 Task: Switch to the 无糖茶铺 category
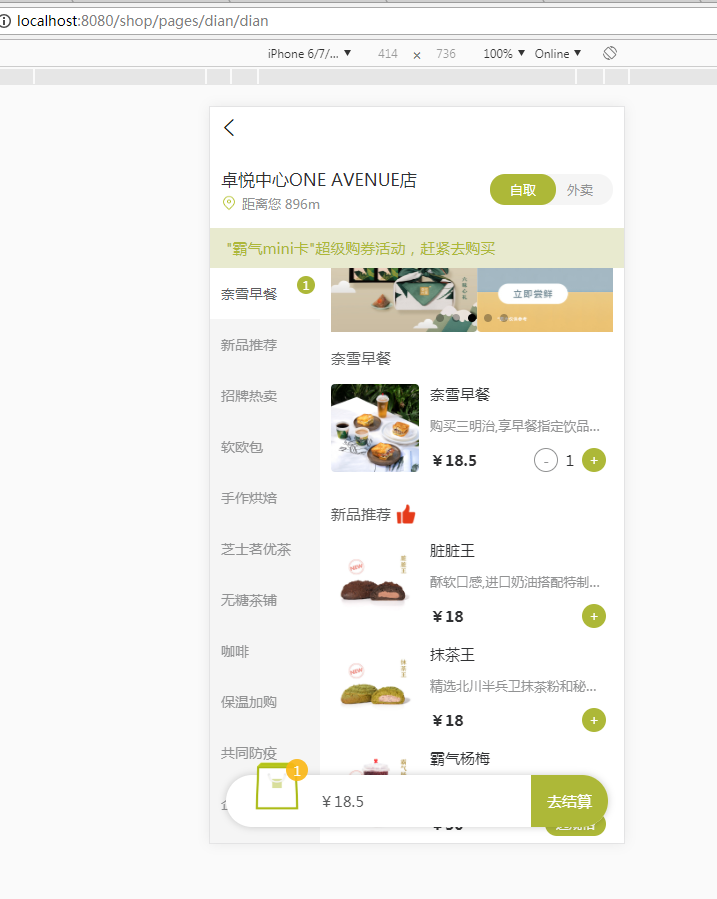coord(249,600)
